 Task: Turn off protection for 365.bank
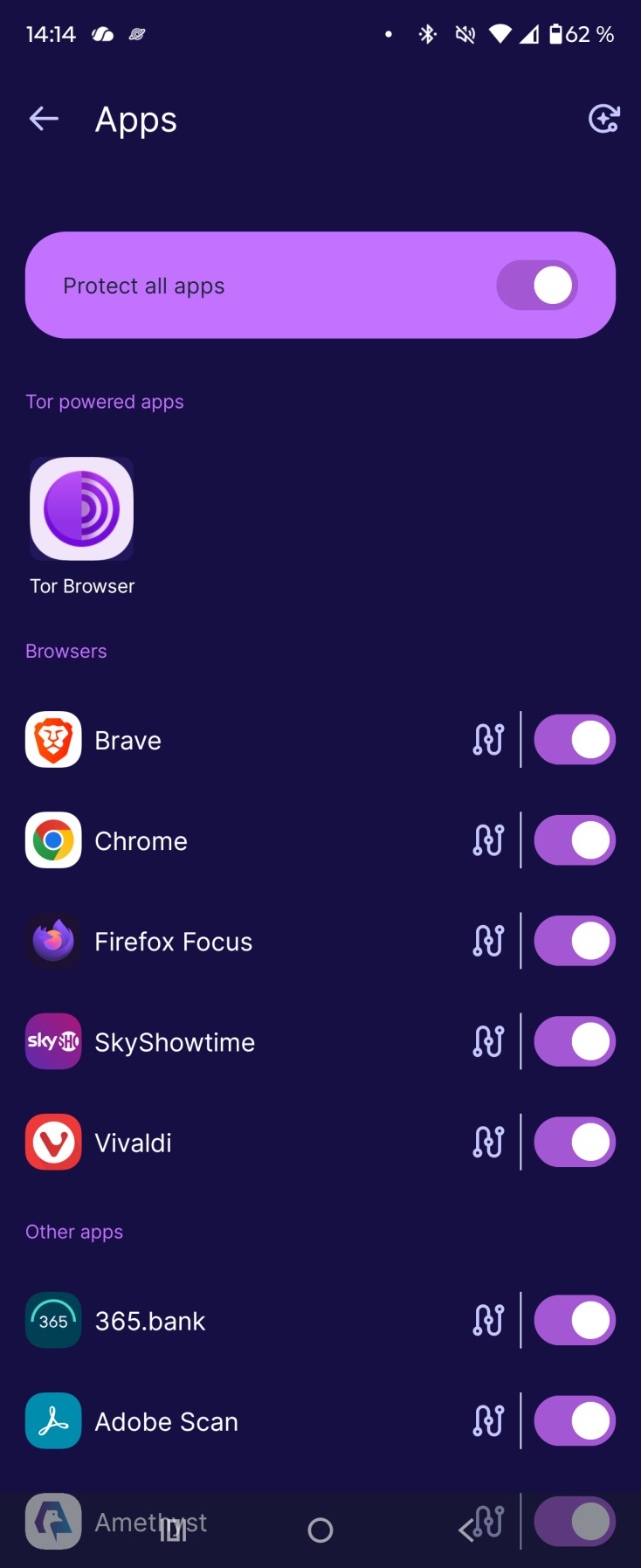point(575,1320)
